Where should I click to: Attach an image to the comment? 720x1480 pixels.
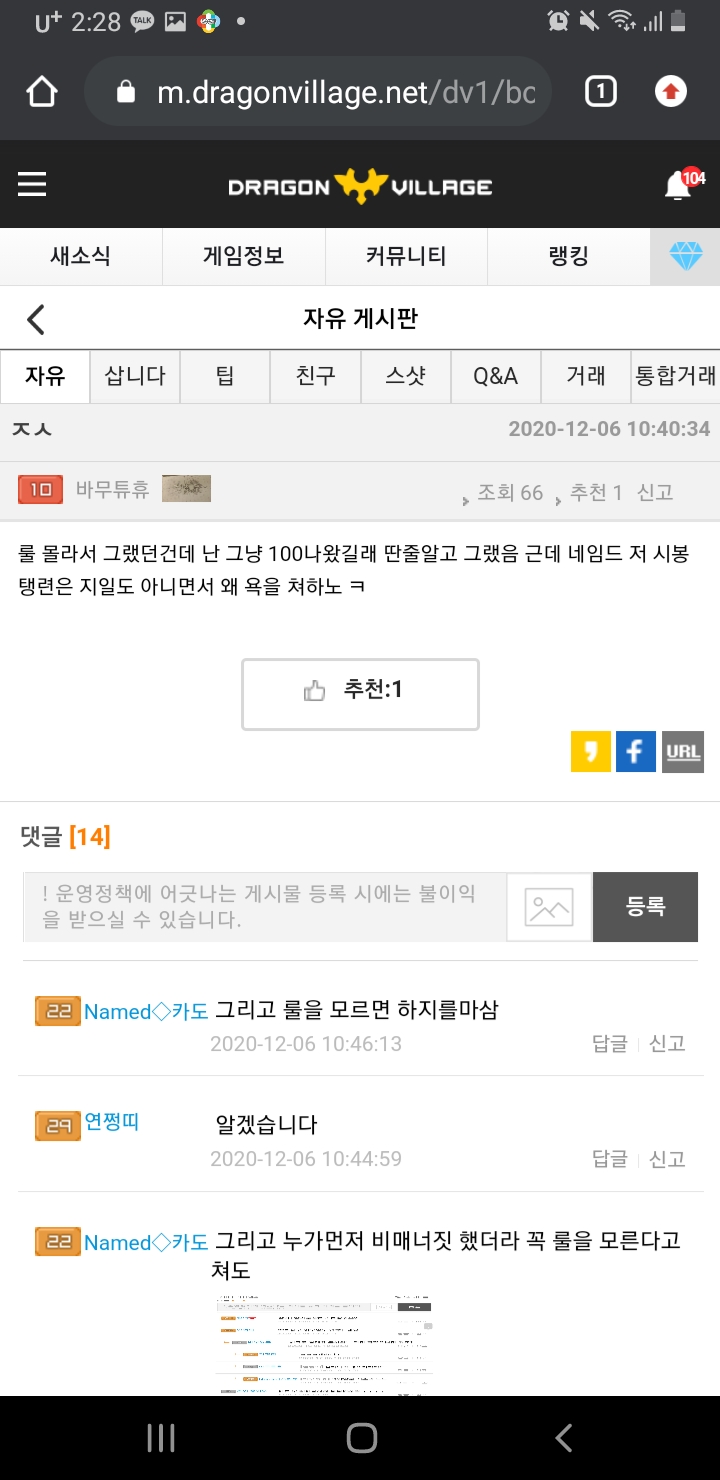click(549, 907)
